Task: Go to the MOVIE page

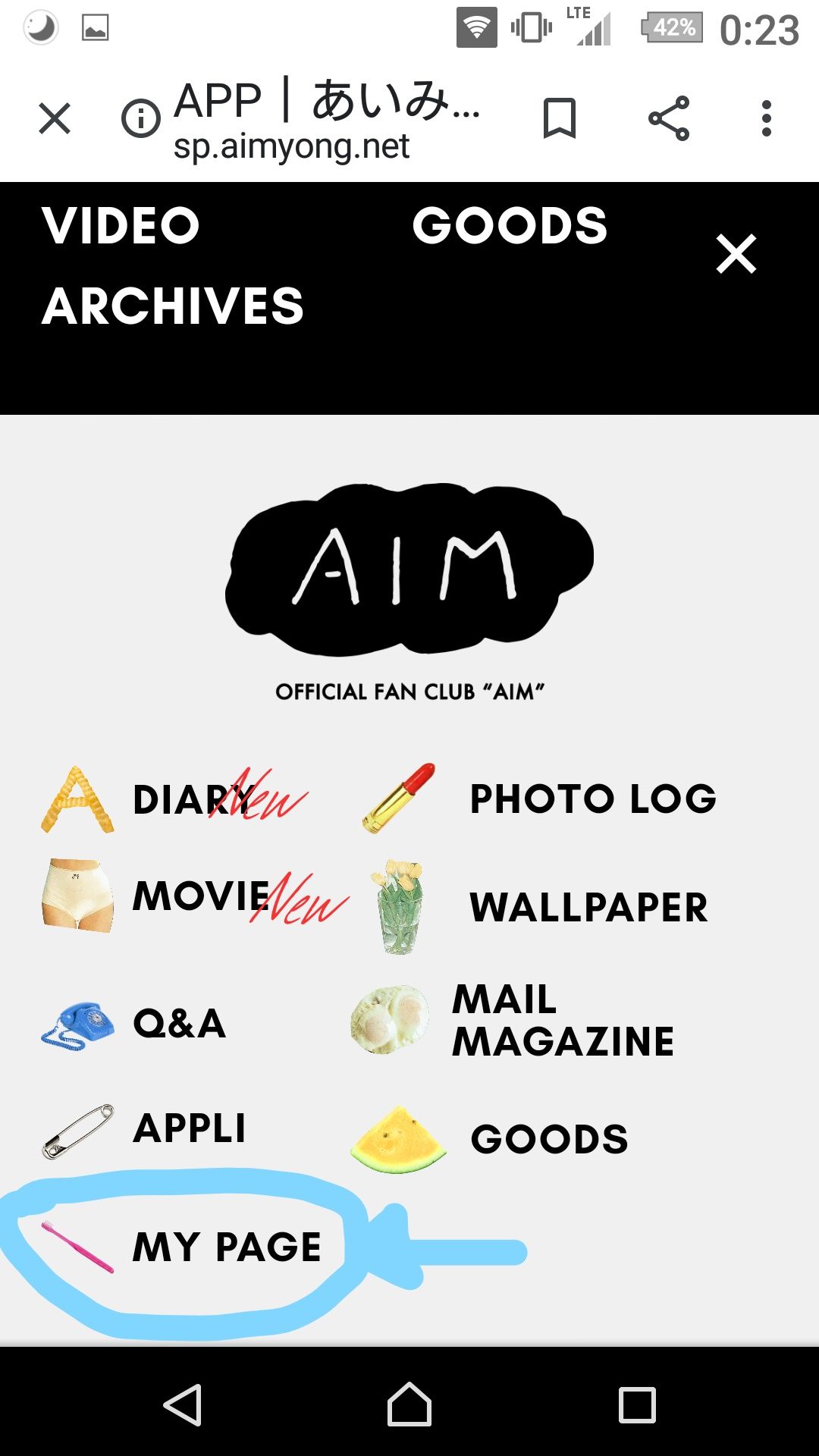Action: (201, 896)
